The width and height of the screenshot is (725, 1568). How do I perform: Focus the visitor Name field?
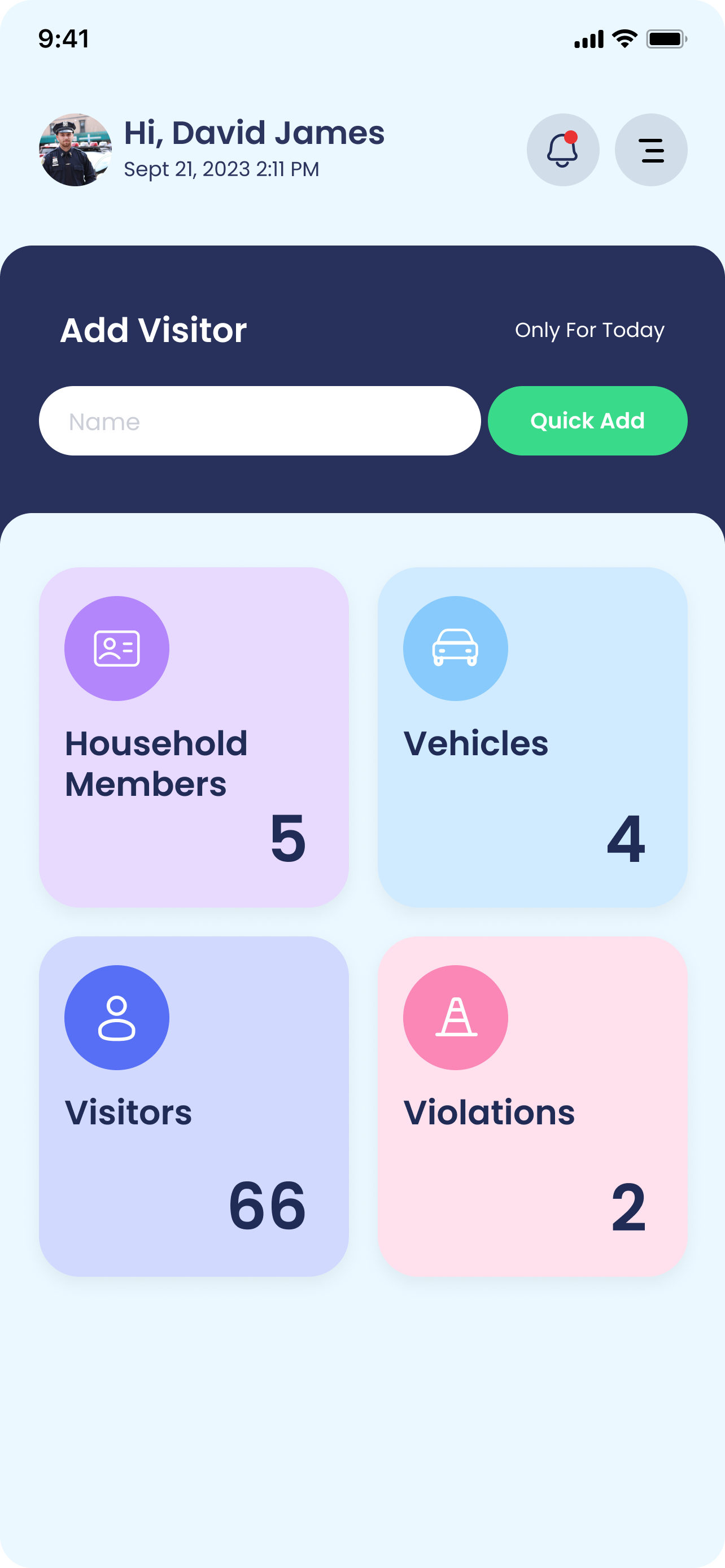260,421
